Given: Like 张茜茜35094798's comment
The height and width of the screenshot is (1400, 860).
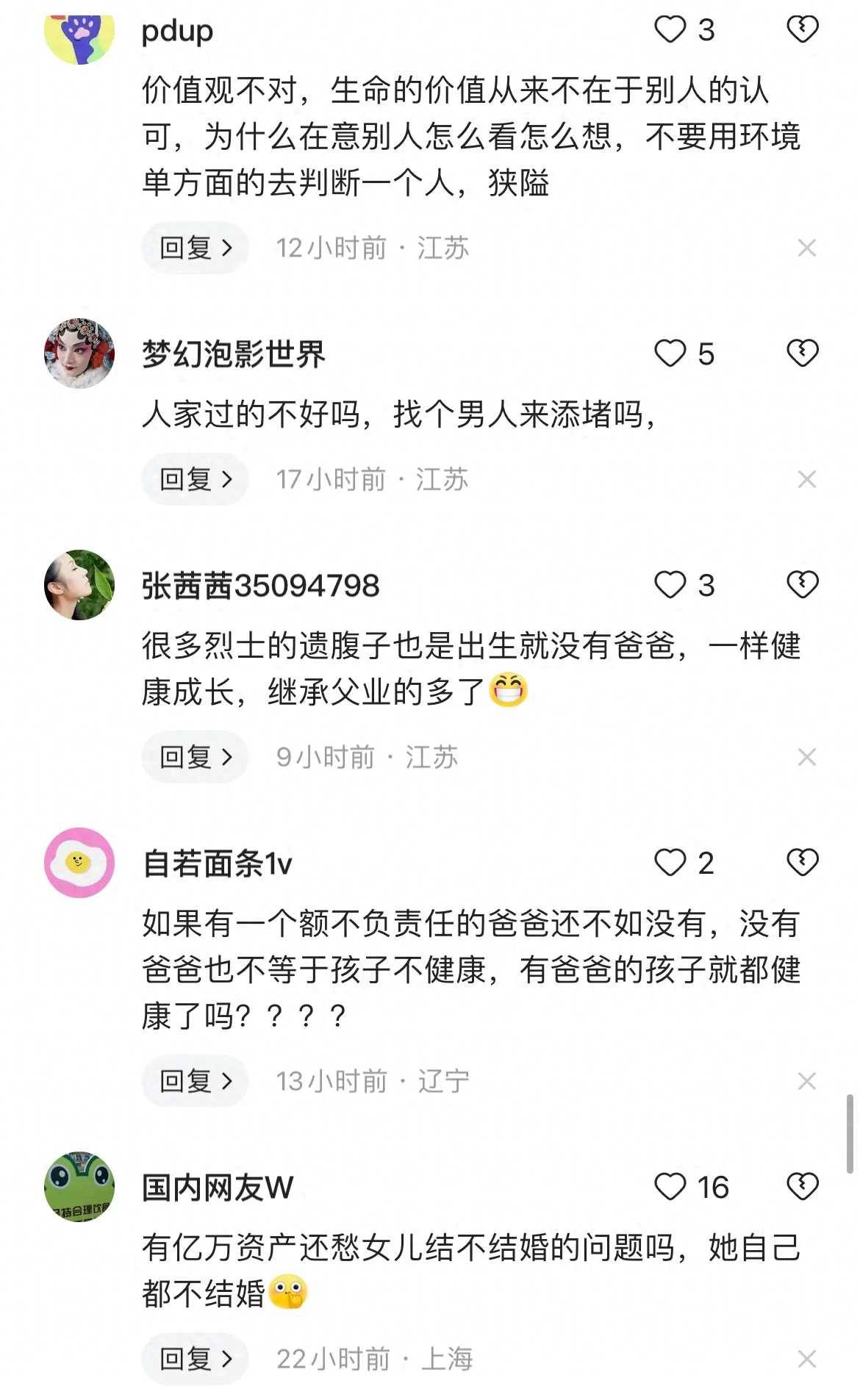Looking at the screenshot, I should pos(670,585).
